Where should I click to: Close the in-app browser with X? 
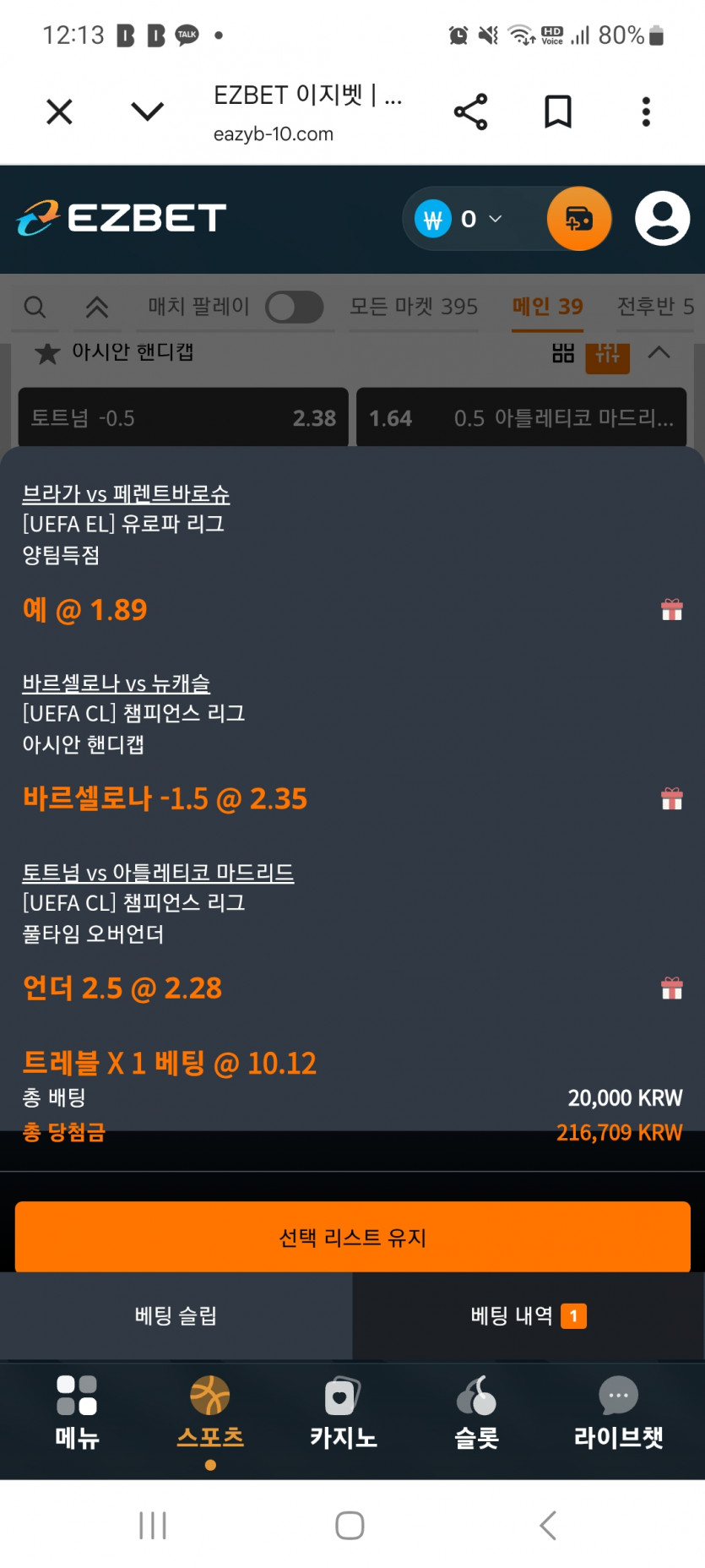(x=59, y=112)
